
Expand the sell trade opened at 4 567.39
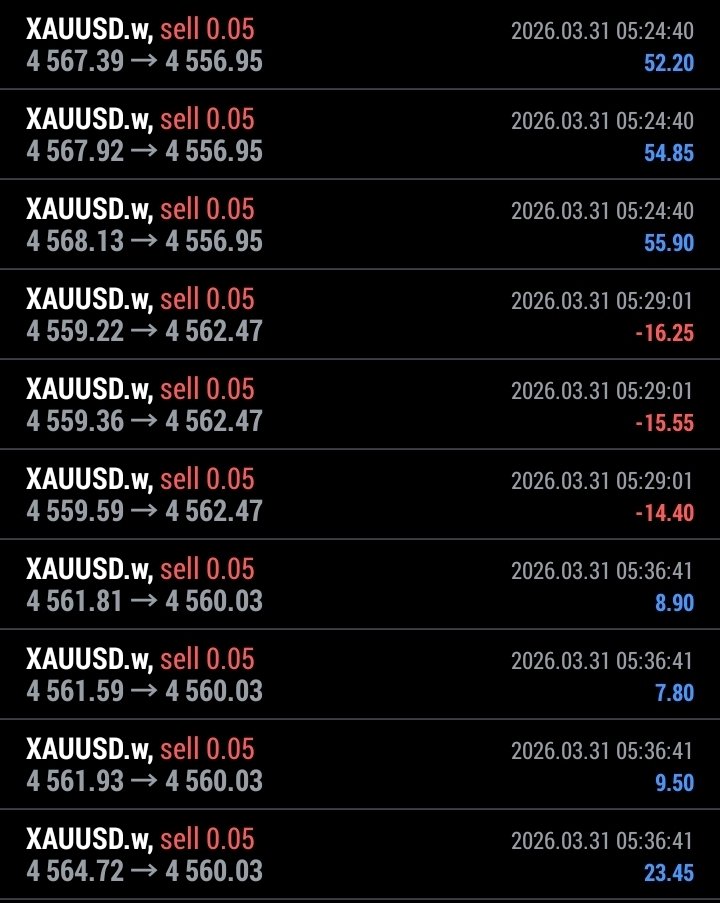(x=360, y=46)
